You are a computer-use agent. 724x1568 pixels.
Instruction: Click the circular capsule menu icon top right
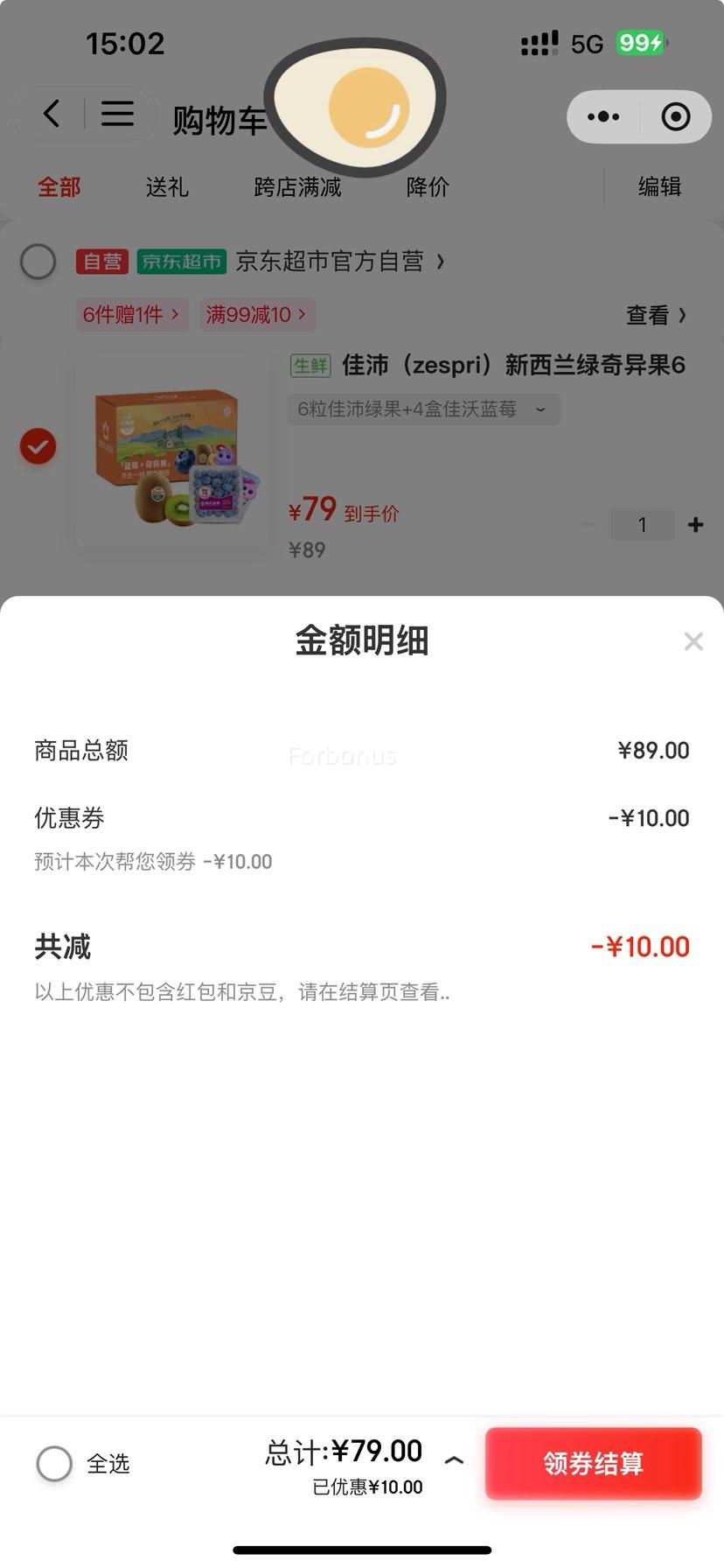tap(676, 115)
